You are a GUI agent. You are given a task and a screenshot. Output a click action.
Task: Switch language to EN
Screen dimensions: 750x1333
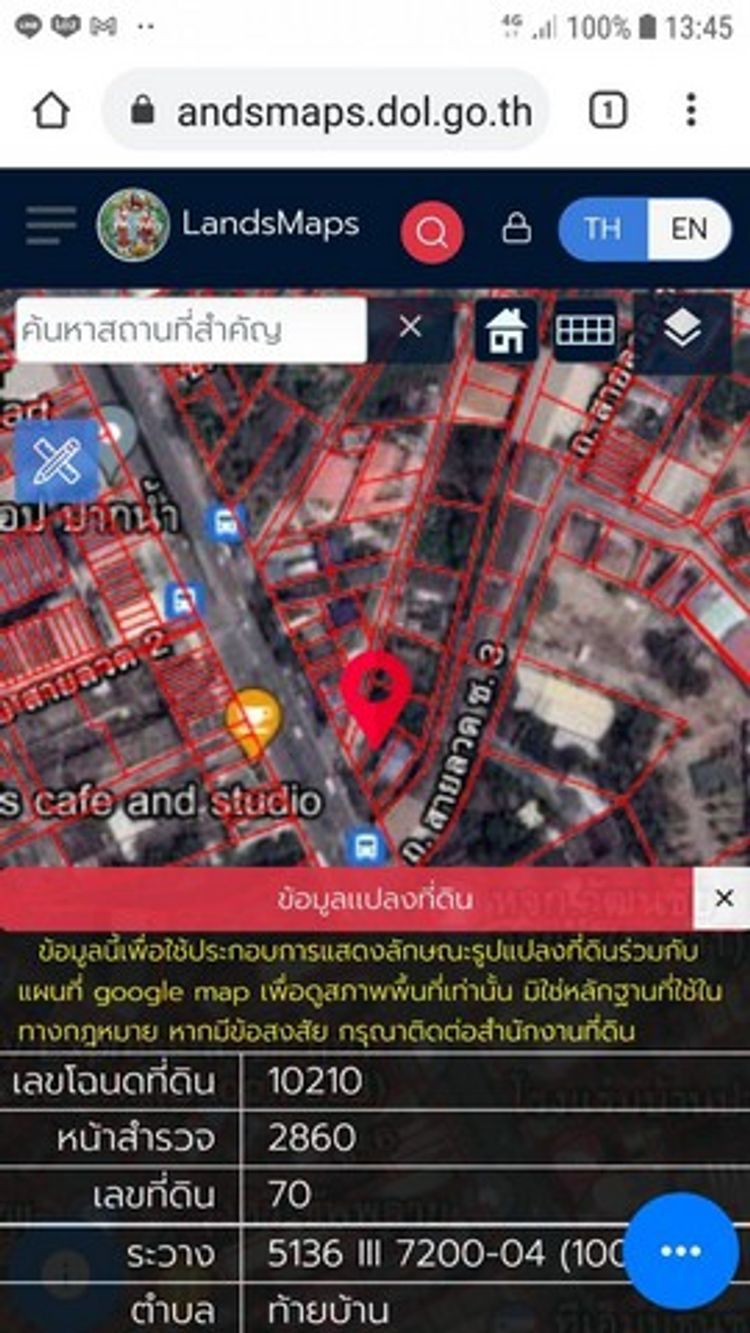pos(688,229)
